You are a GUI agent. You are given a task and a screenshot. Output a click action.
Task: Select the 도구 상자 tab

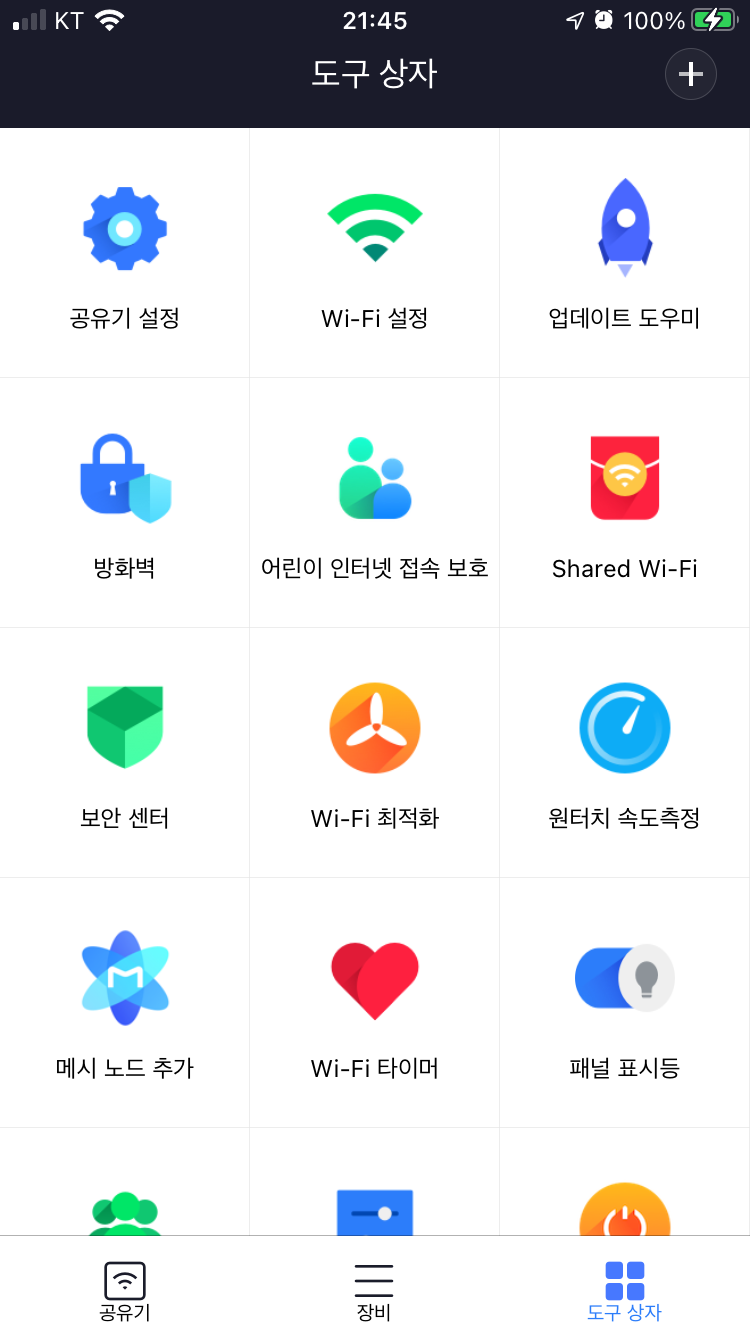tap(625, 1290)
